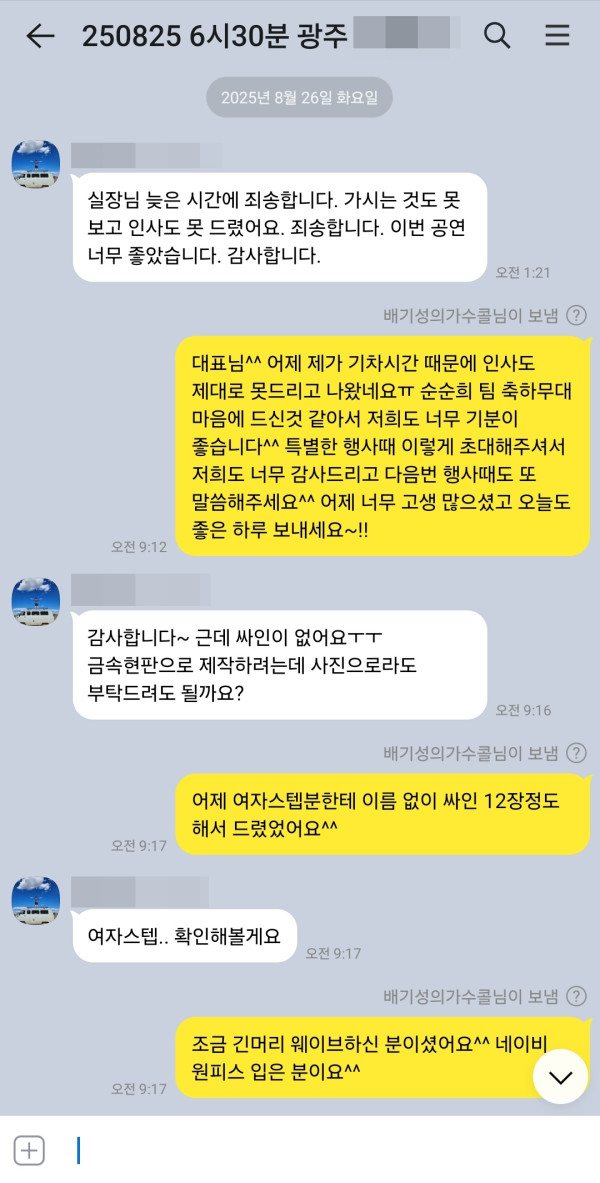This screenshot has width=600, height=1183.
Task: Open the plus attachment menu
Action: (30, 1151)
